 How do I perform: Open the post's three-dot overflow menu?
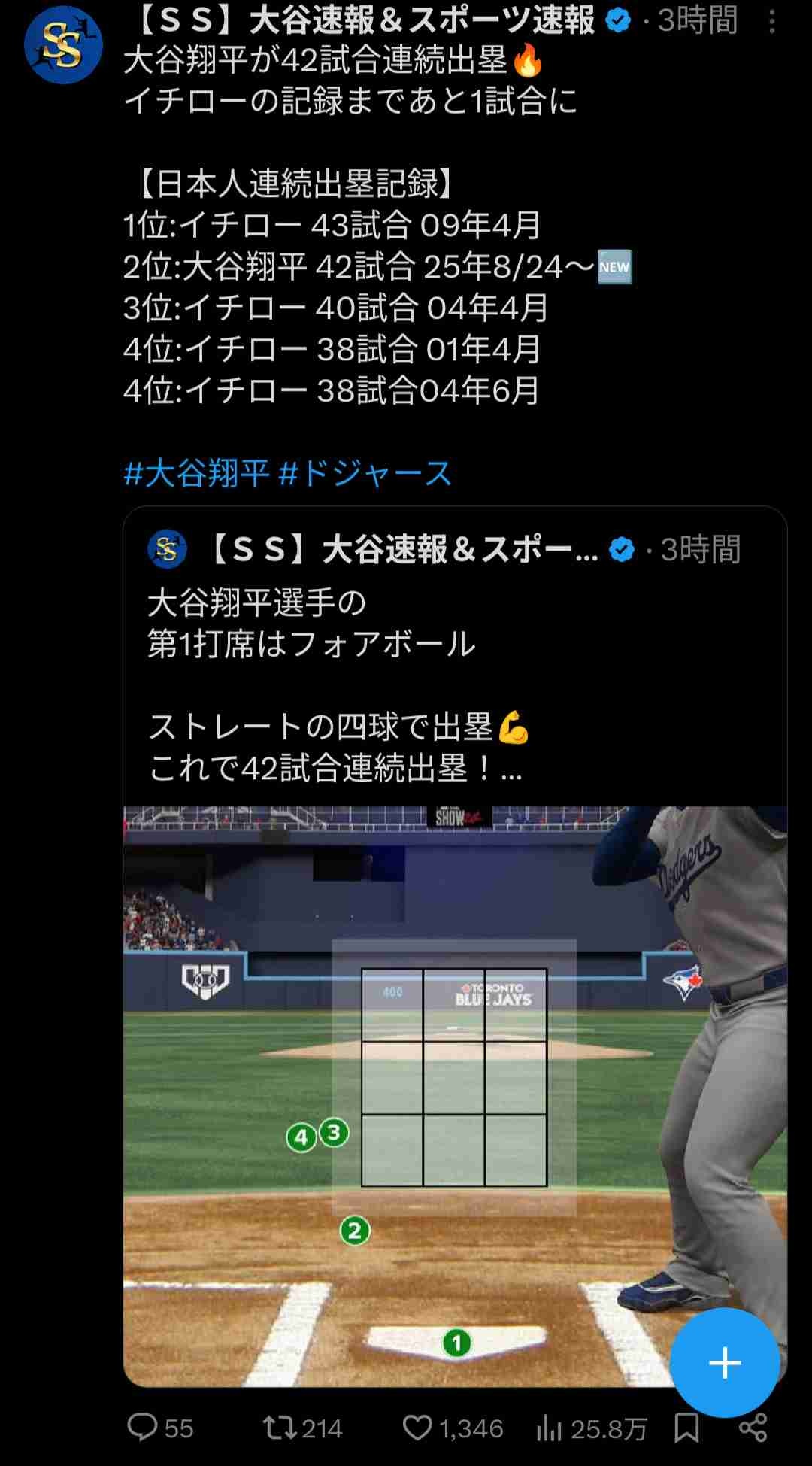tap(771, 22)
